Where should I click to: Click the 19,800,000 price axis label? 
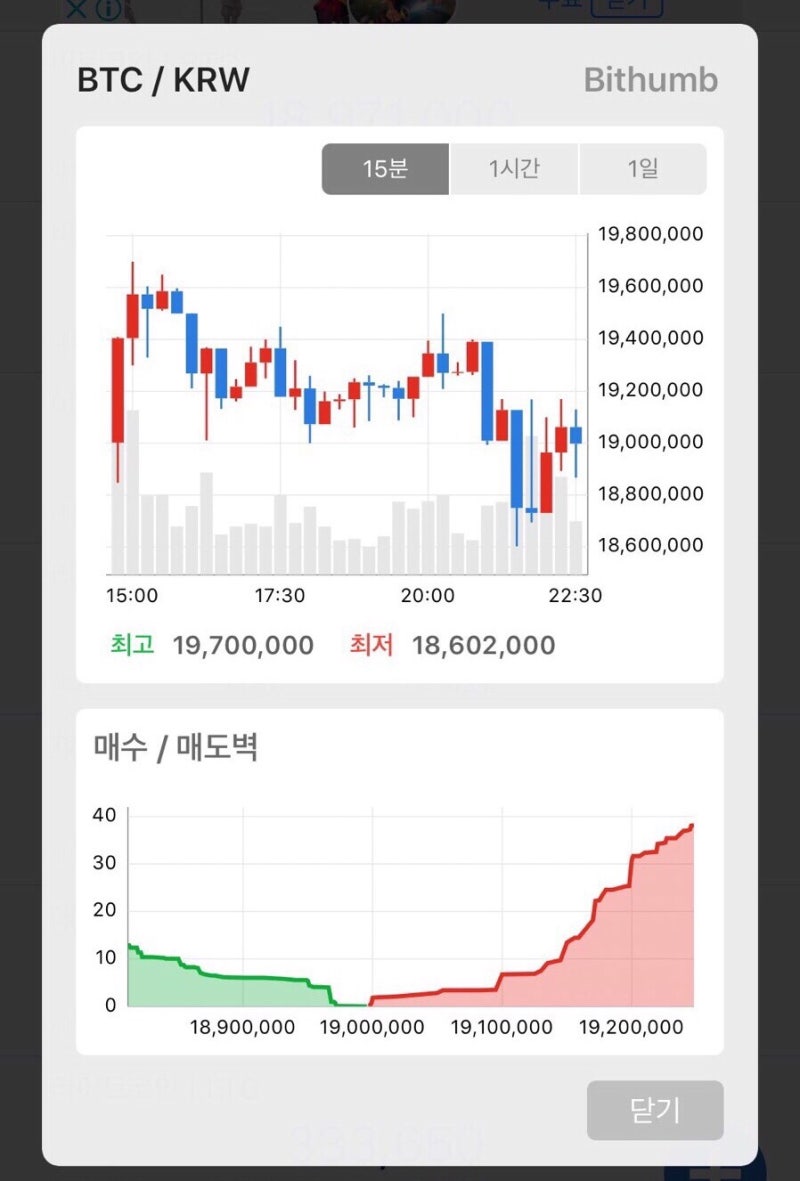point(650,235)
